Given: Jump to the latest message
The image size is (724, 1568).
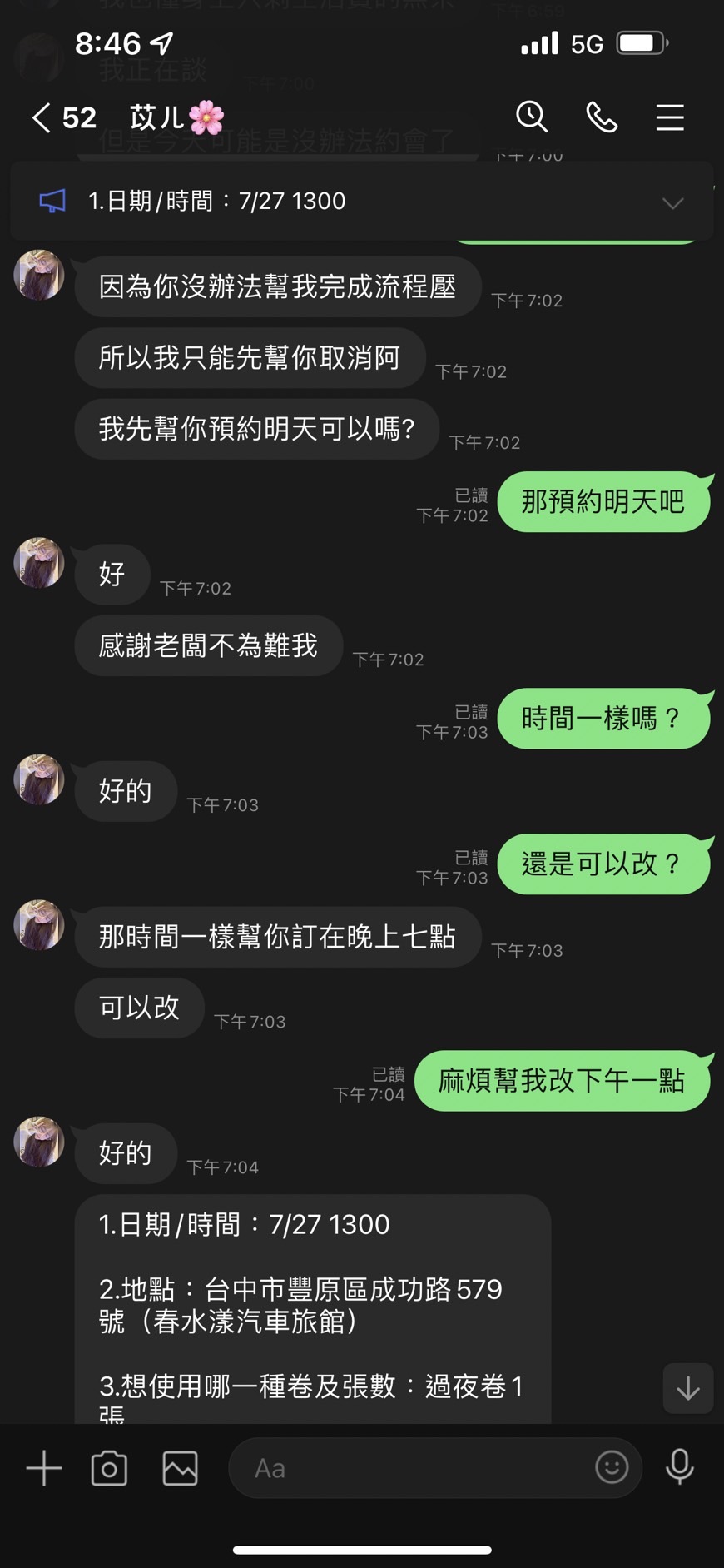Looking at the screenshot, I should [x=687, y=1388].
